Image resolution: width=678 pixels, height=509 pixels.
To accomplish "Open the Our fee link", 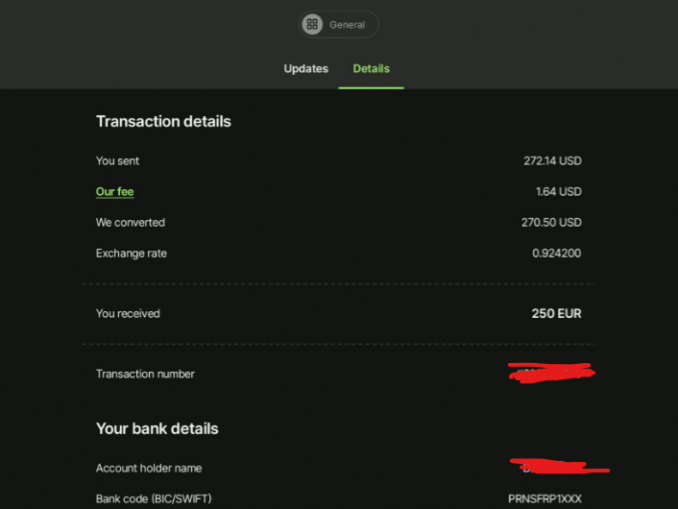I will click(x=115, y=191).
